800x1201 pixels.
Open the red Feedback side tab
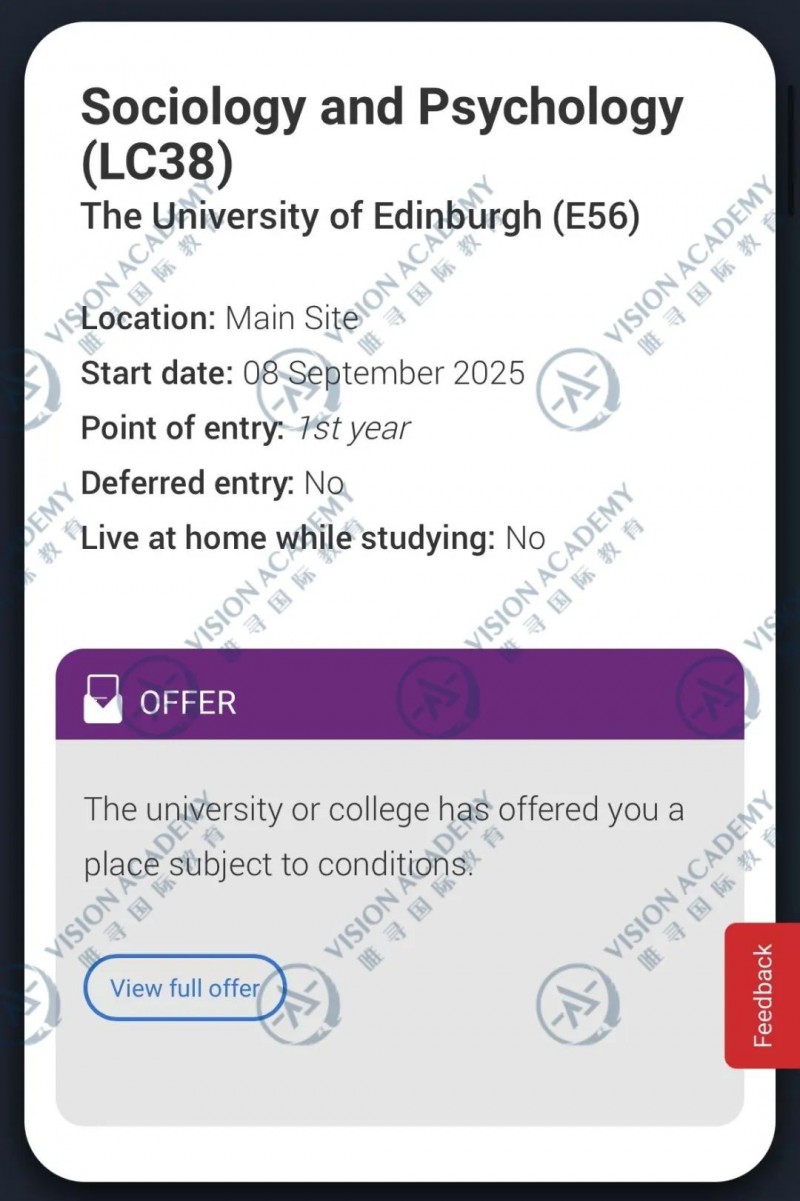point(762,995)
